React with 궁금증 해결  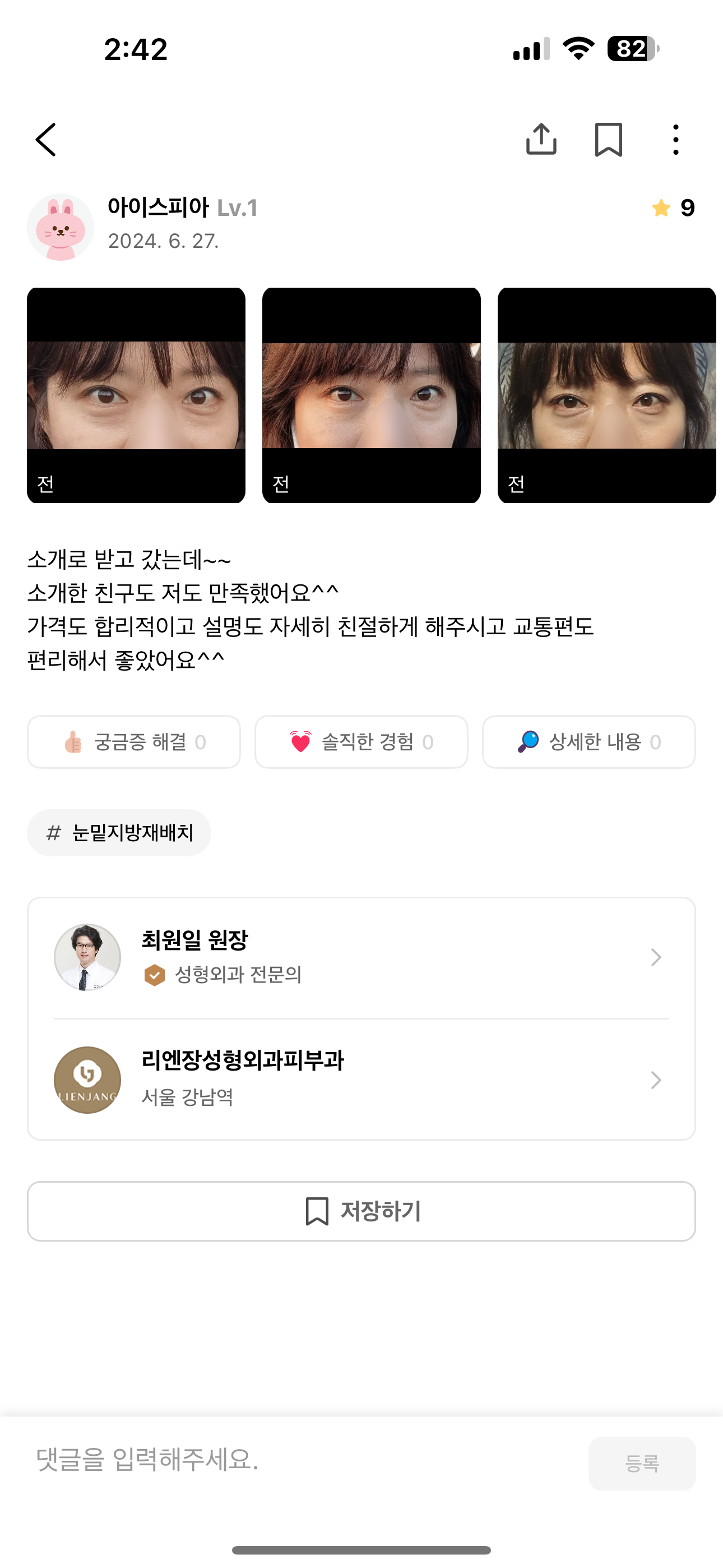pos(134,742)
